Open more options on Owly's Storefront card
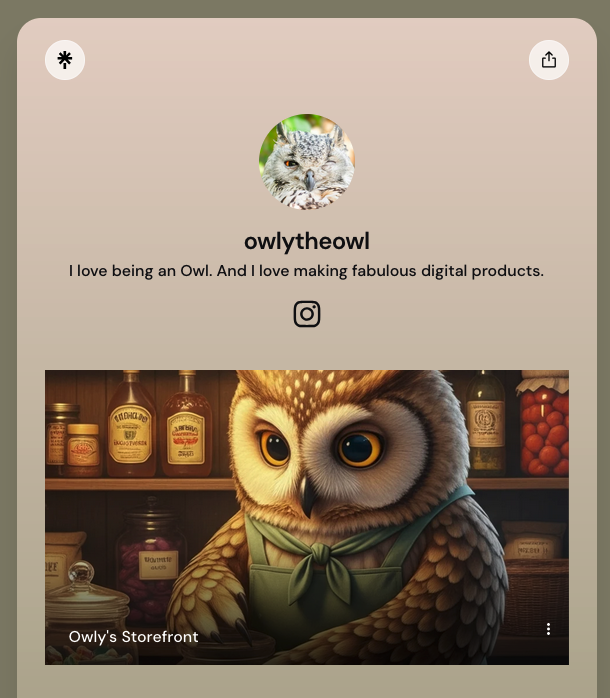This screenshot has width=610, height=698. click(x=548, y=629)
